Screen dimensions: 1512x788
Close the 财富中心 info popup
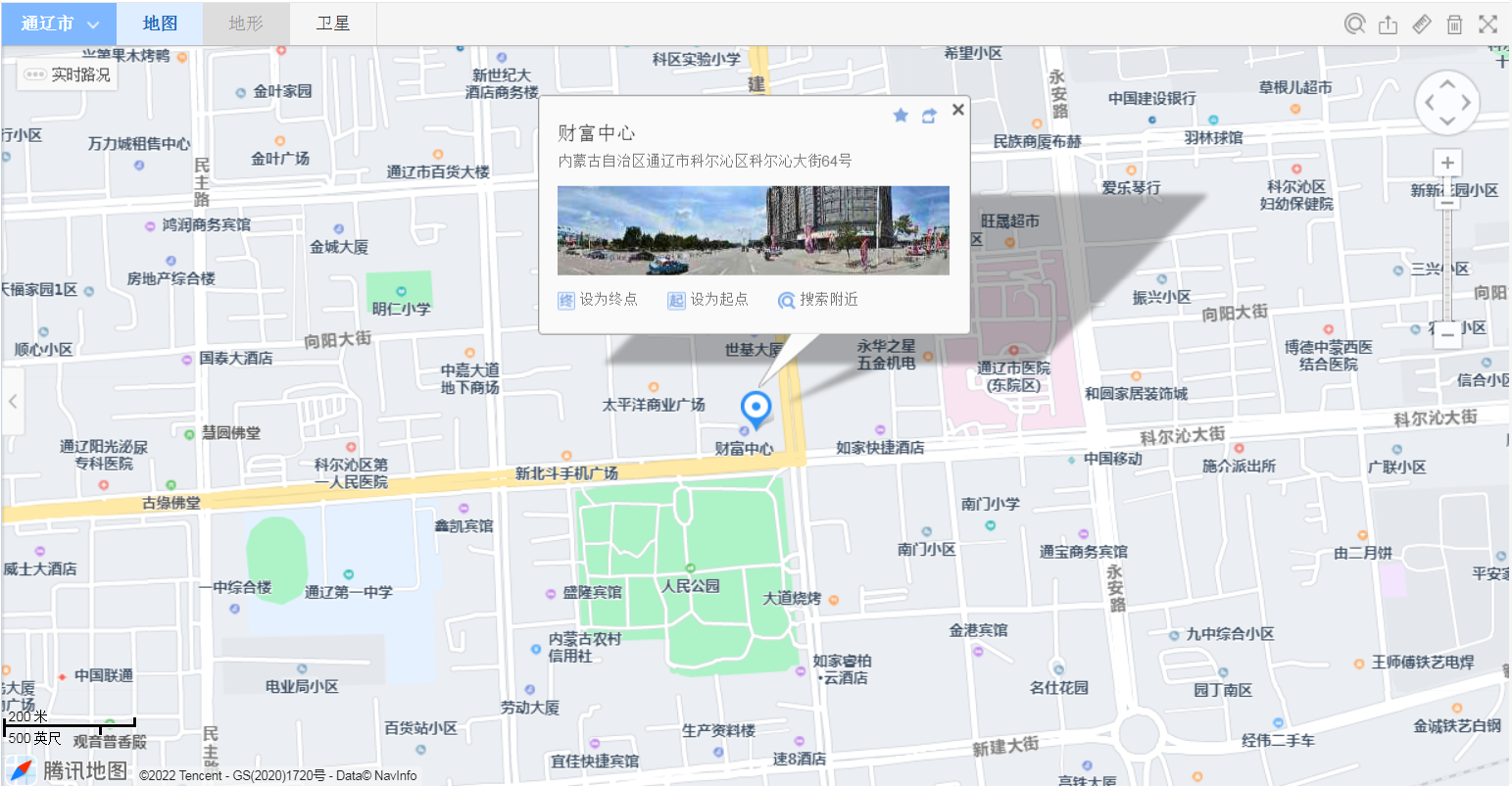958,110
